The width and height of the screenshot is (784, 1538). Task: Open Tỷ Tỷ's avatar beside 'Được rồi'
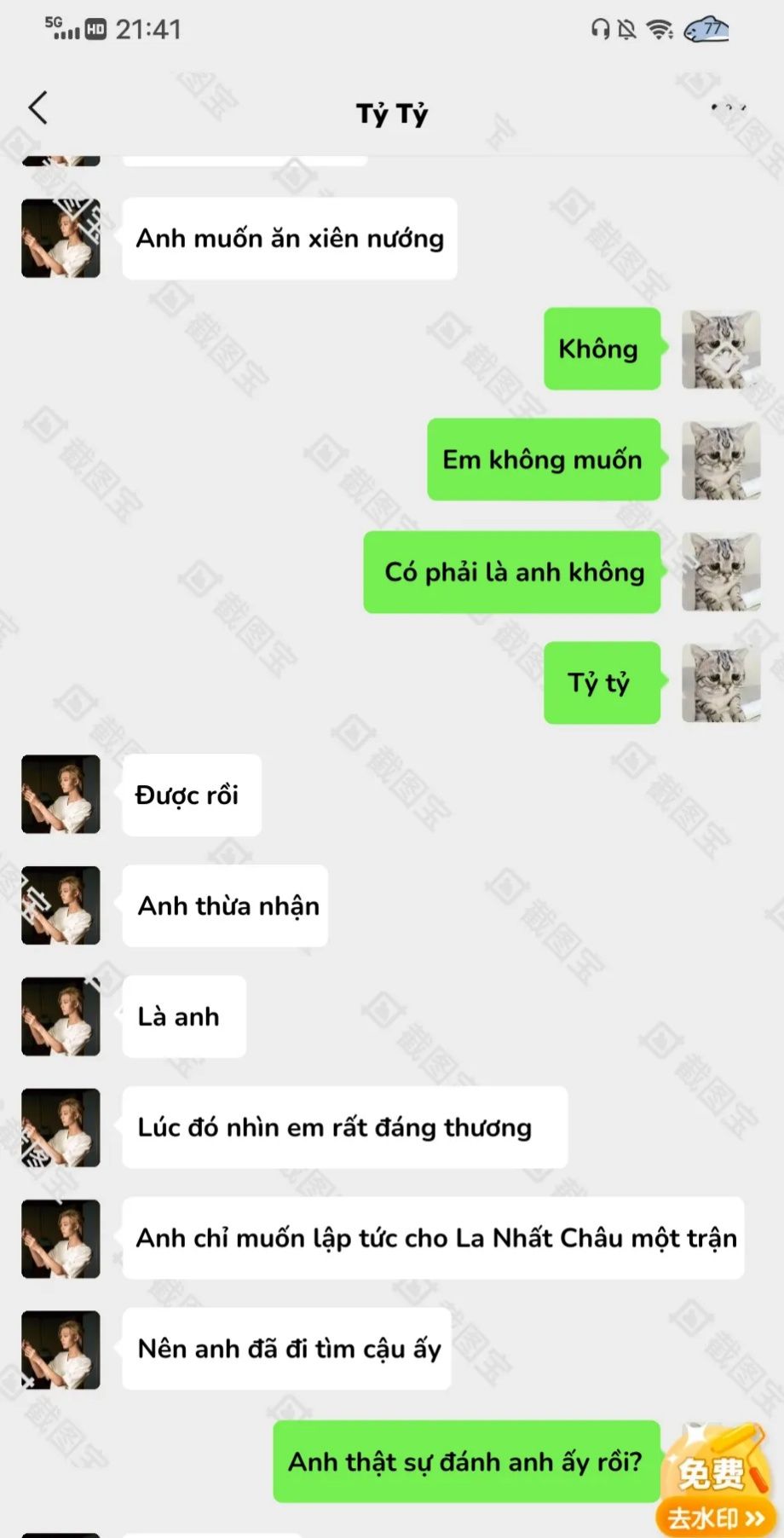(61, 794)
